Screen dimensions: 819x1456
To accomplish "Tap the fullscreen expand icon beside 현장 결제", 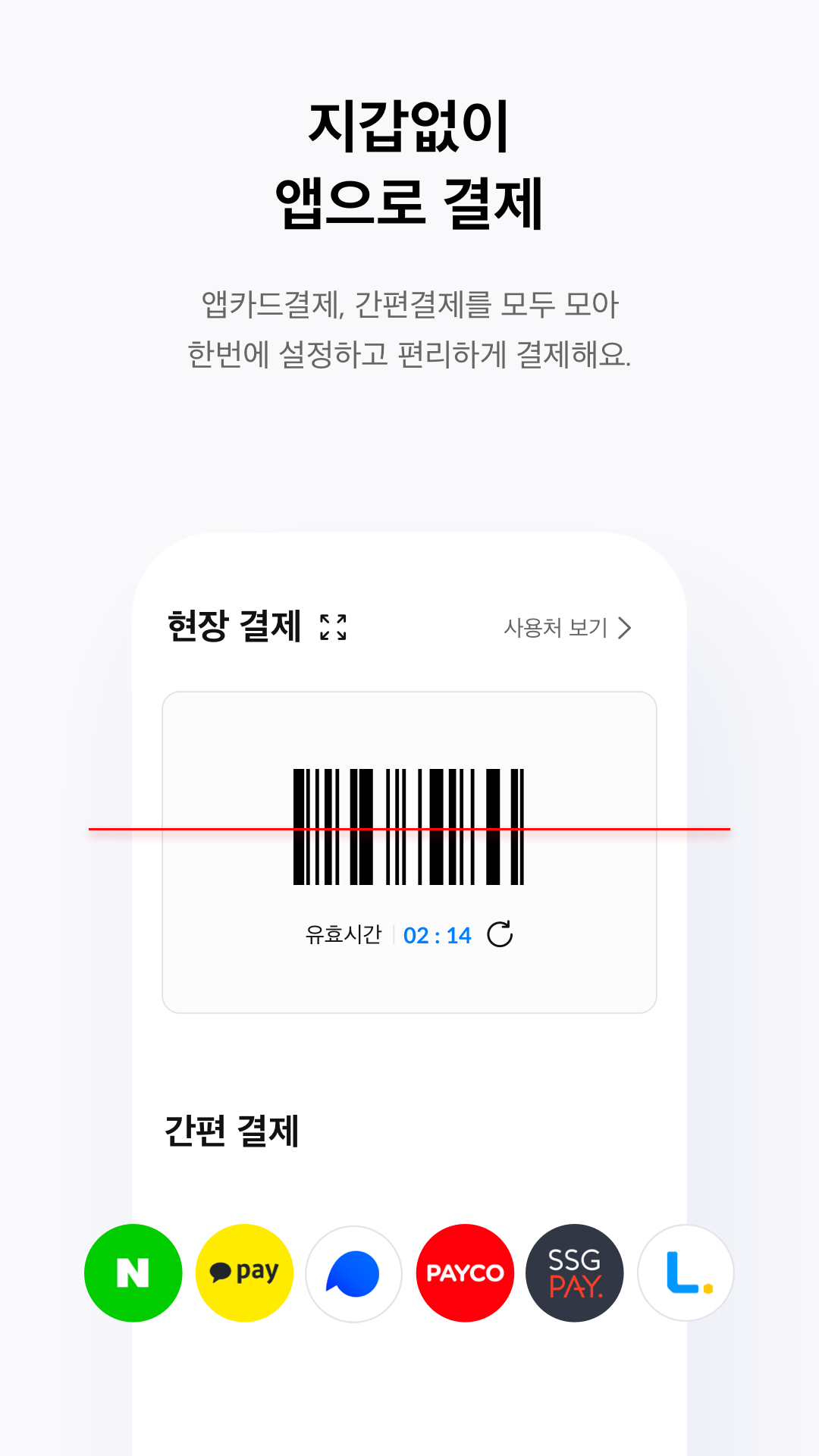I will [x=334, y=628].
